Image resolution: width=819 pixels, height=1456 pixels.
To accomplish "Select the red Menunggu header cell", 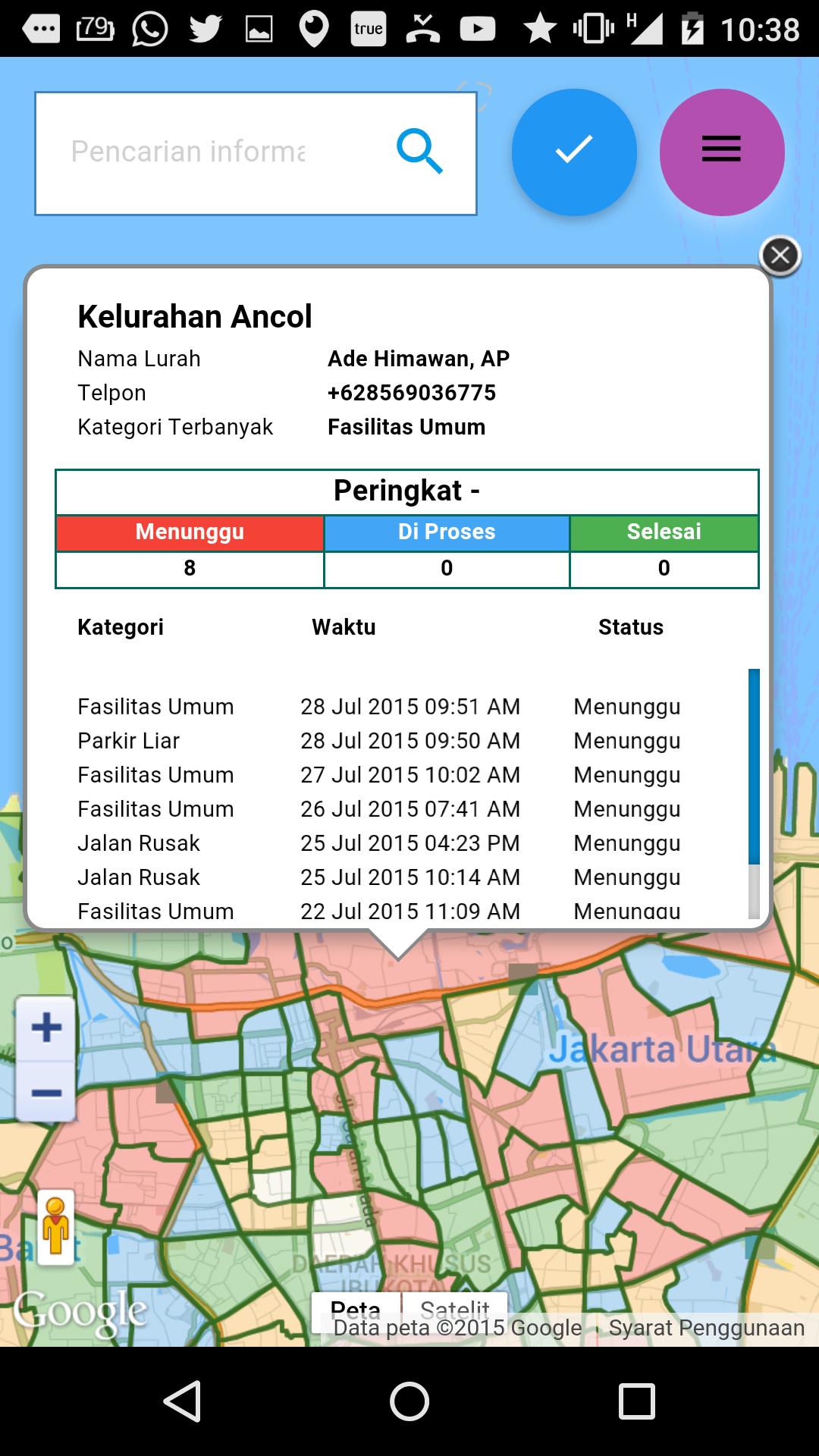I will [189, 532].
